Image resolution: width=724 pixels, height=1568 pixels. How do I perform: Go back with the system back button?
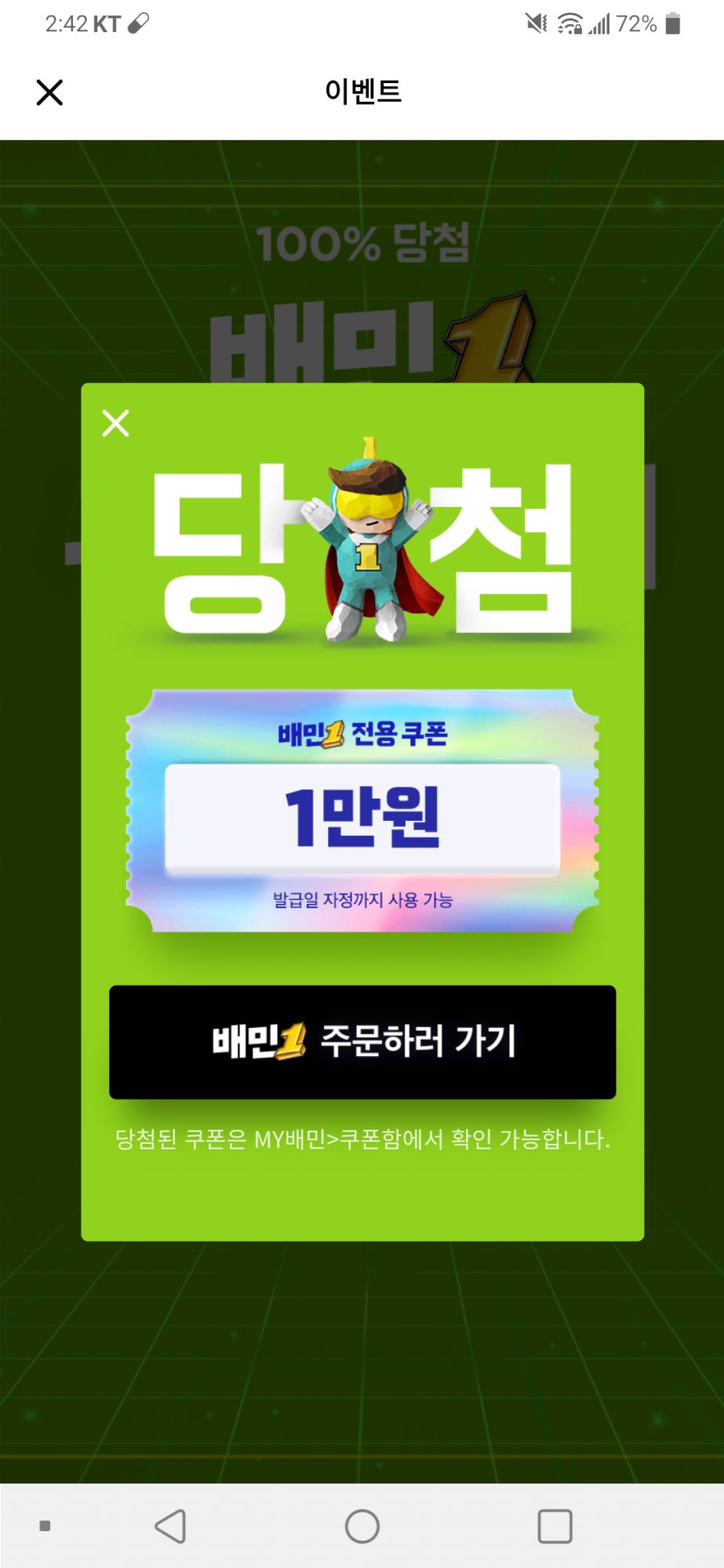coord(170,1526)
